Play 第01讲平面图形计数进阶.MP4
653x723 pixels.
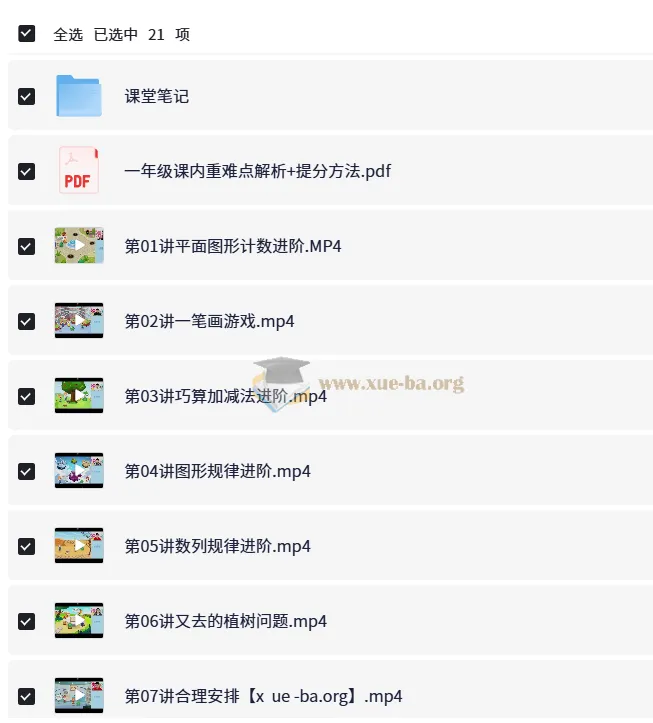point(232,246)
